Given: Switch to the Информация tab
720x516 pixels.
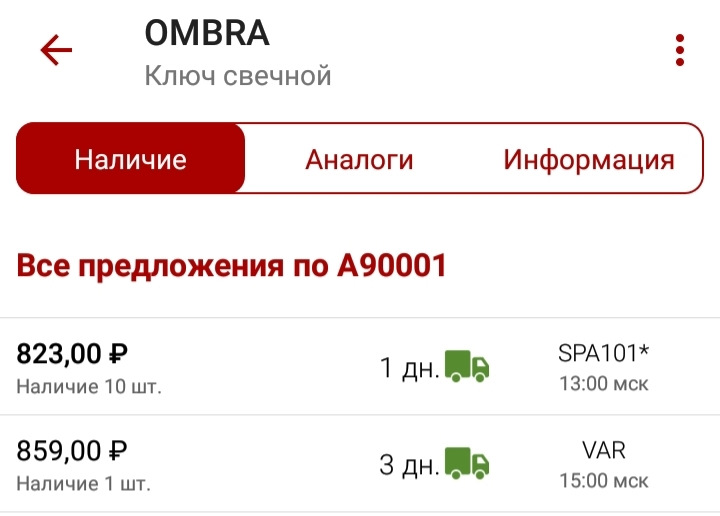Looking at the screenshot, I should click(x=588, y=159).
